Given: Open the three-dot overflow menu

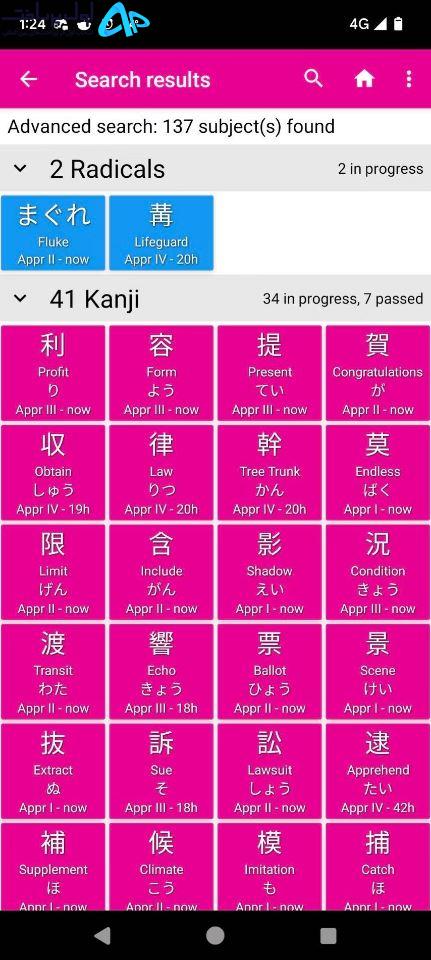Looking at the screenshot, I should pyautogui.click(x=409, y=79).
